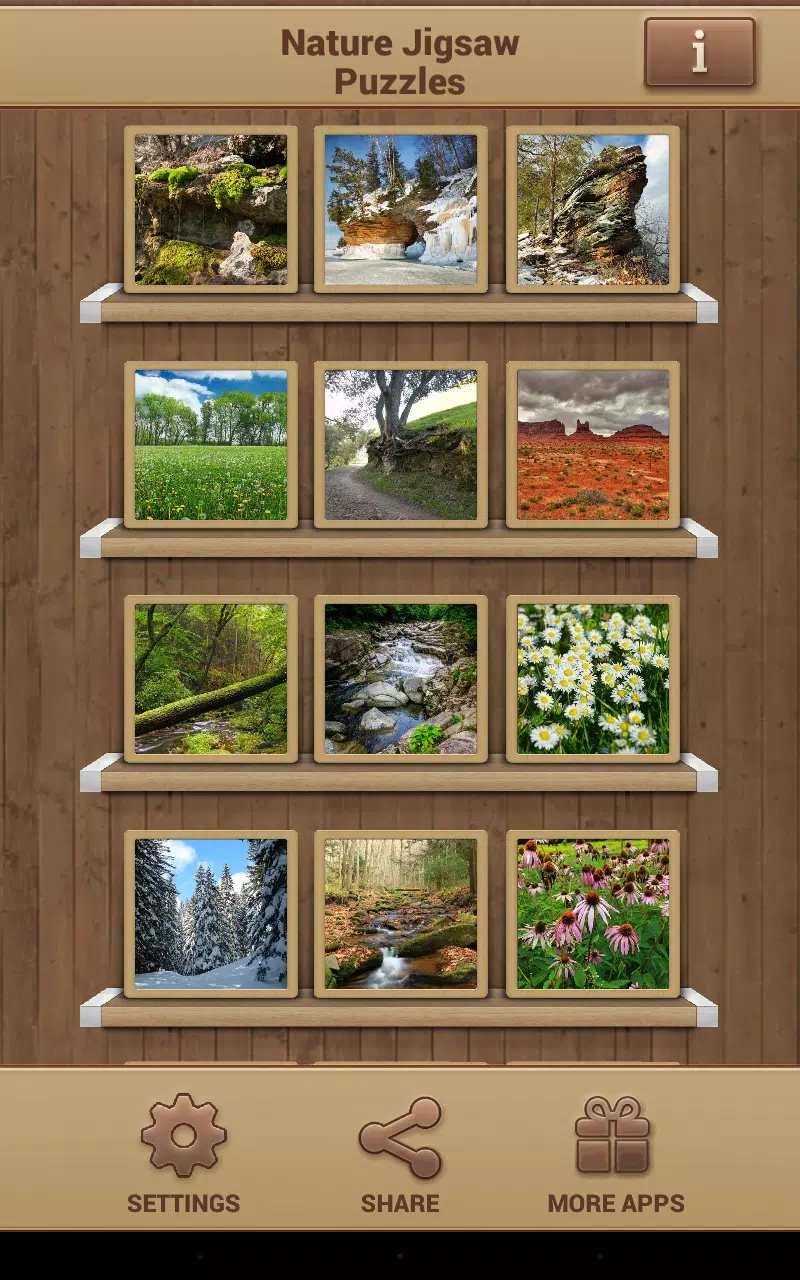Open Settings
Viewport: 800px width, 1280px height.
coord(184,1155)
